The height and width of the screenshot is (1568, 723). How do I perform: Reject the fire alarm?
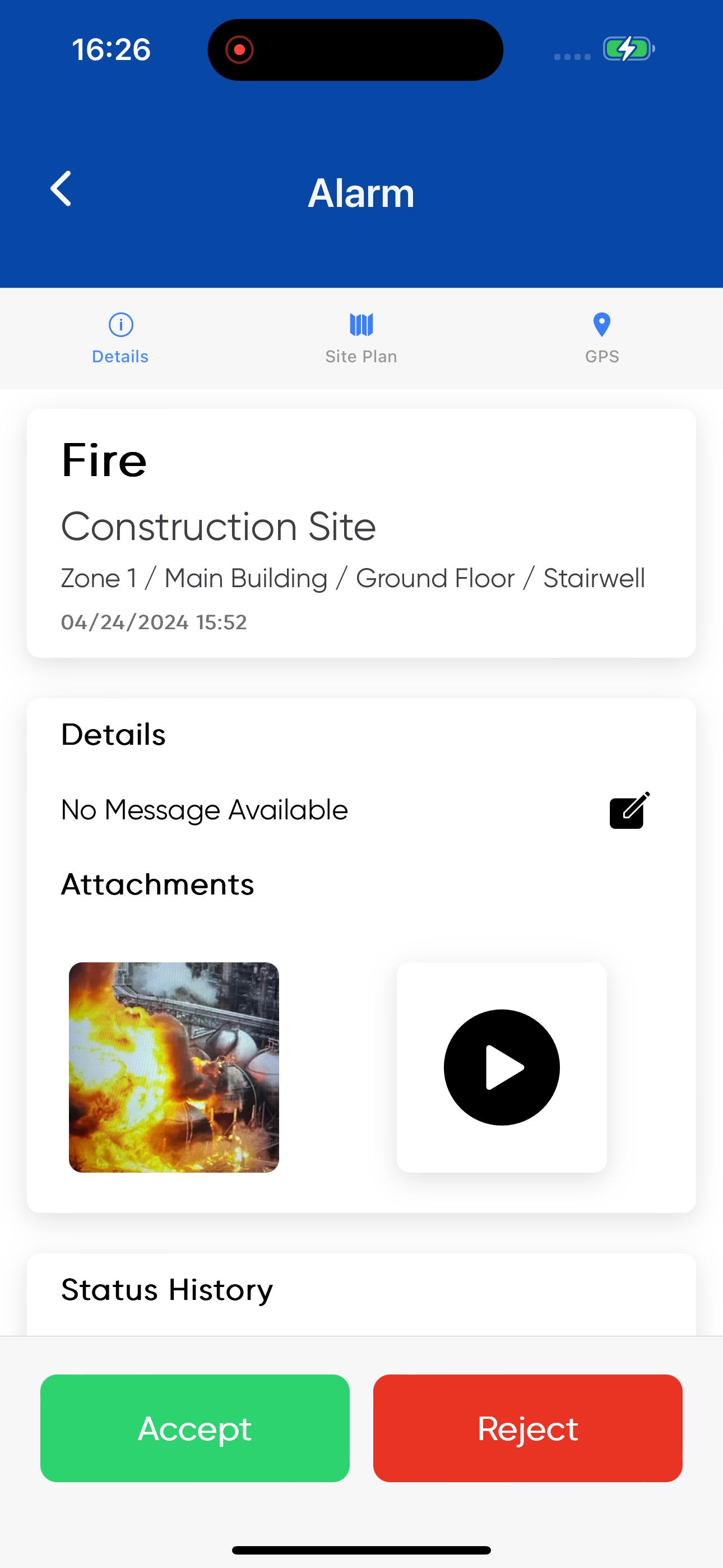527,1428
